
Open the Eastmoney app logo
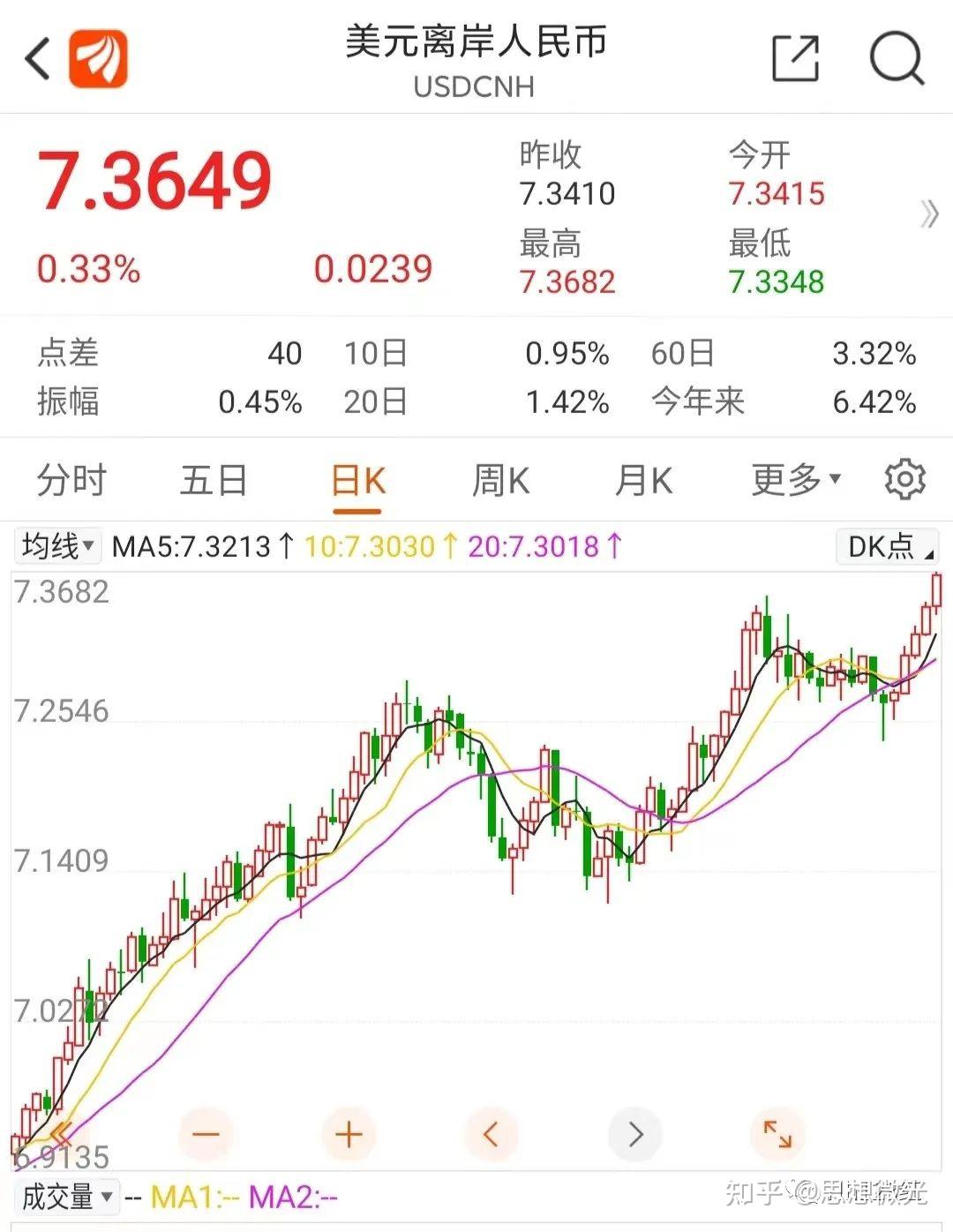97,56
